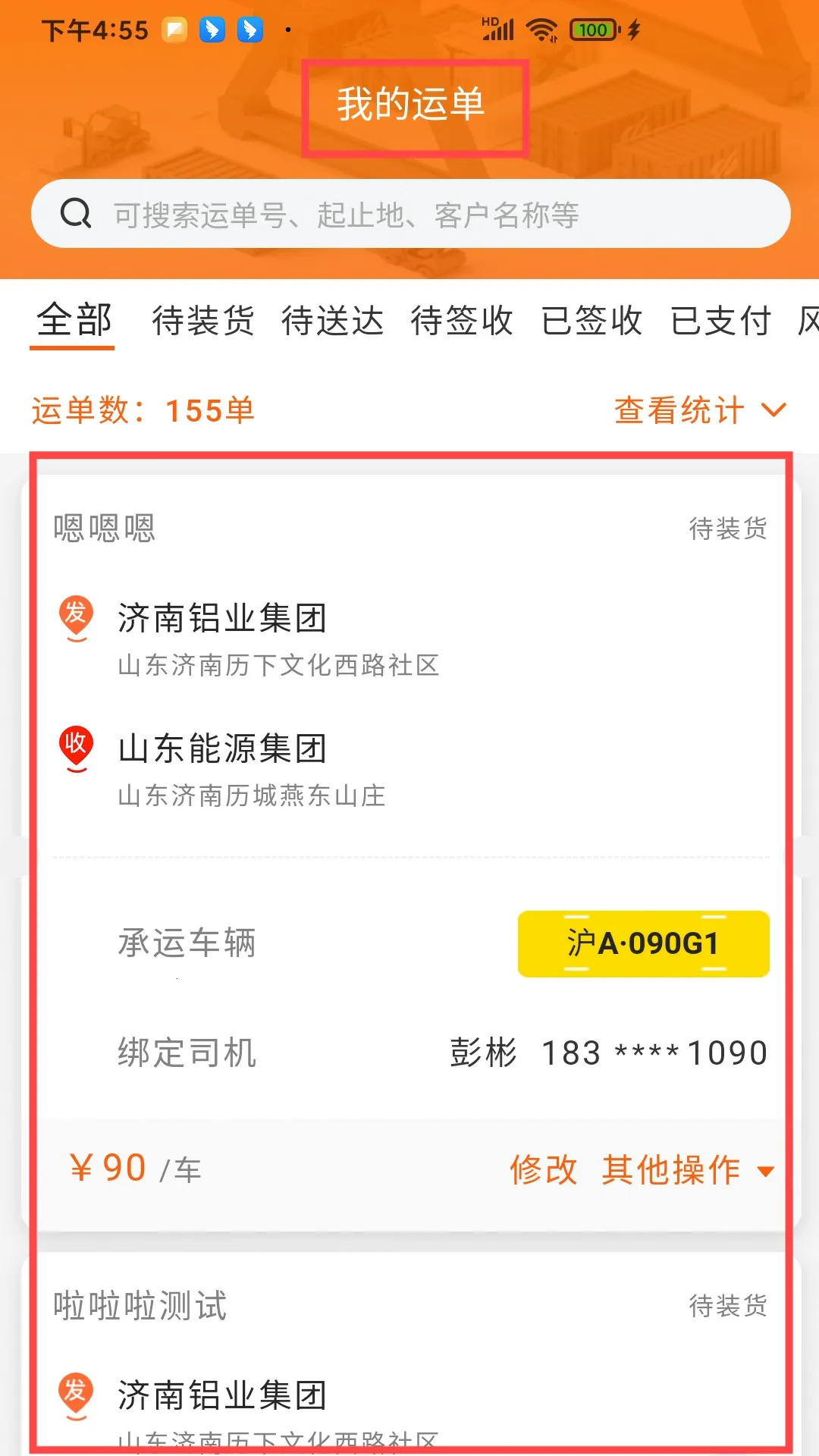819x1456 pixels.
Task: Click the WiFi icon in the status bar
Action: (543, 29)
